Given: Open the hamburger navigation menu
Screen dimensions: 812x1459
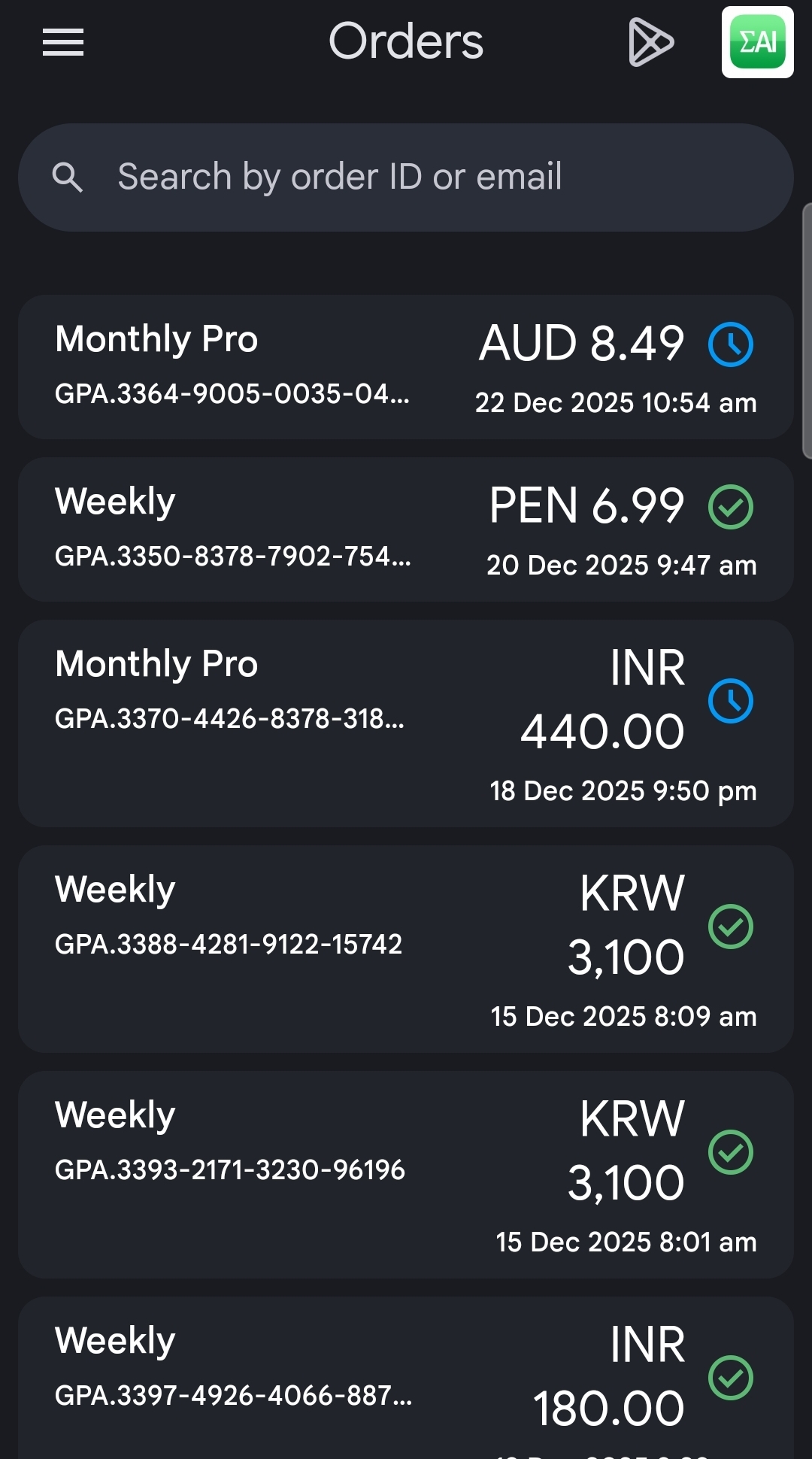Looking at the screenshot, I should click(x=63, y=42).
